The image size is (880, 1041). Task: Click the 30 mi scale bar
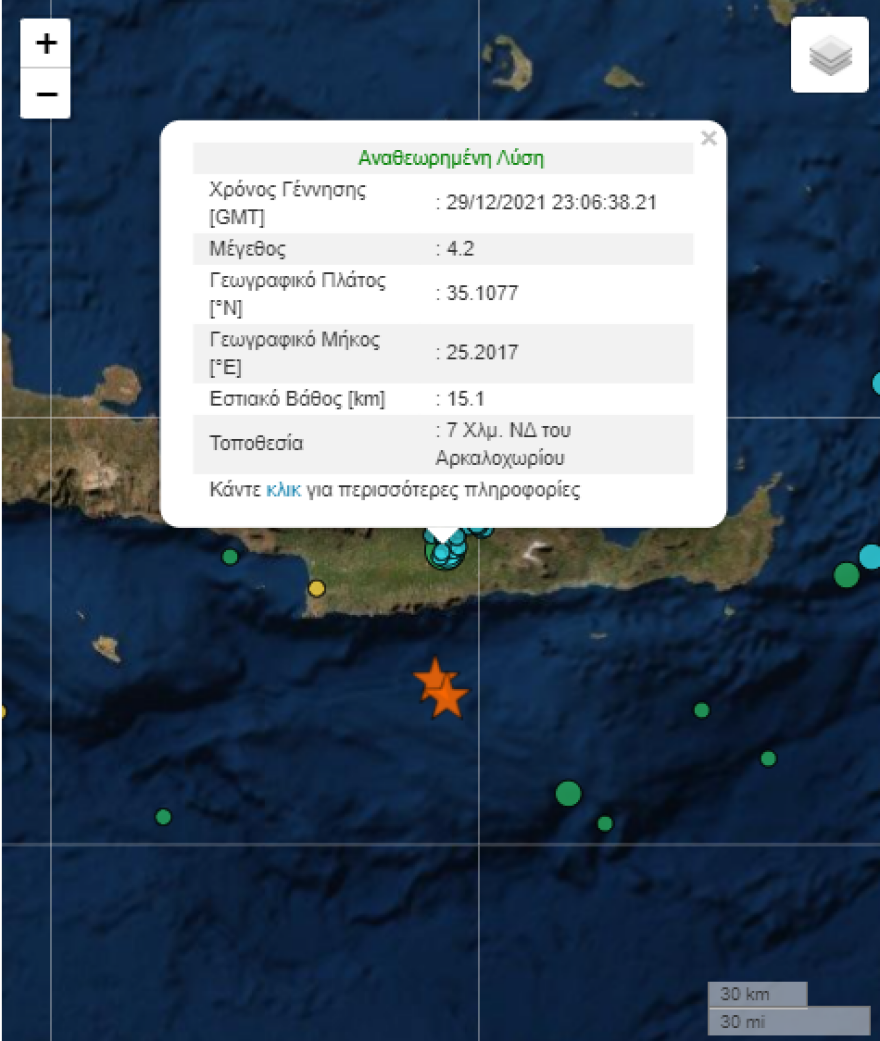(758, 1019)
